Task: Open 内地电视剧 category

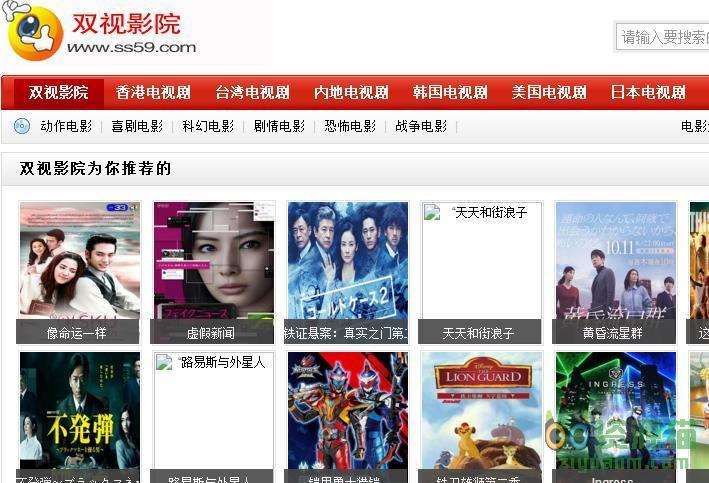Action: click(350, 93)
